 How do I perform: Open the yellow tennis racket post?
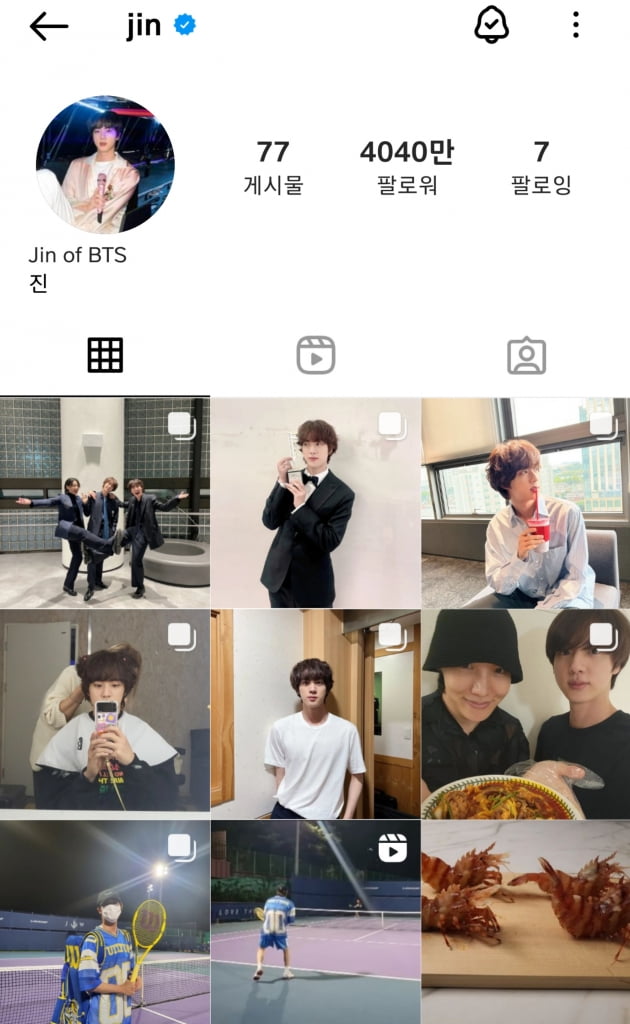point(105,923)
